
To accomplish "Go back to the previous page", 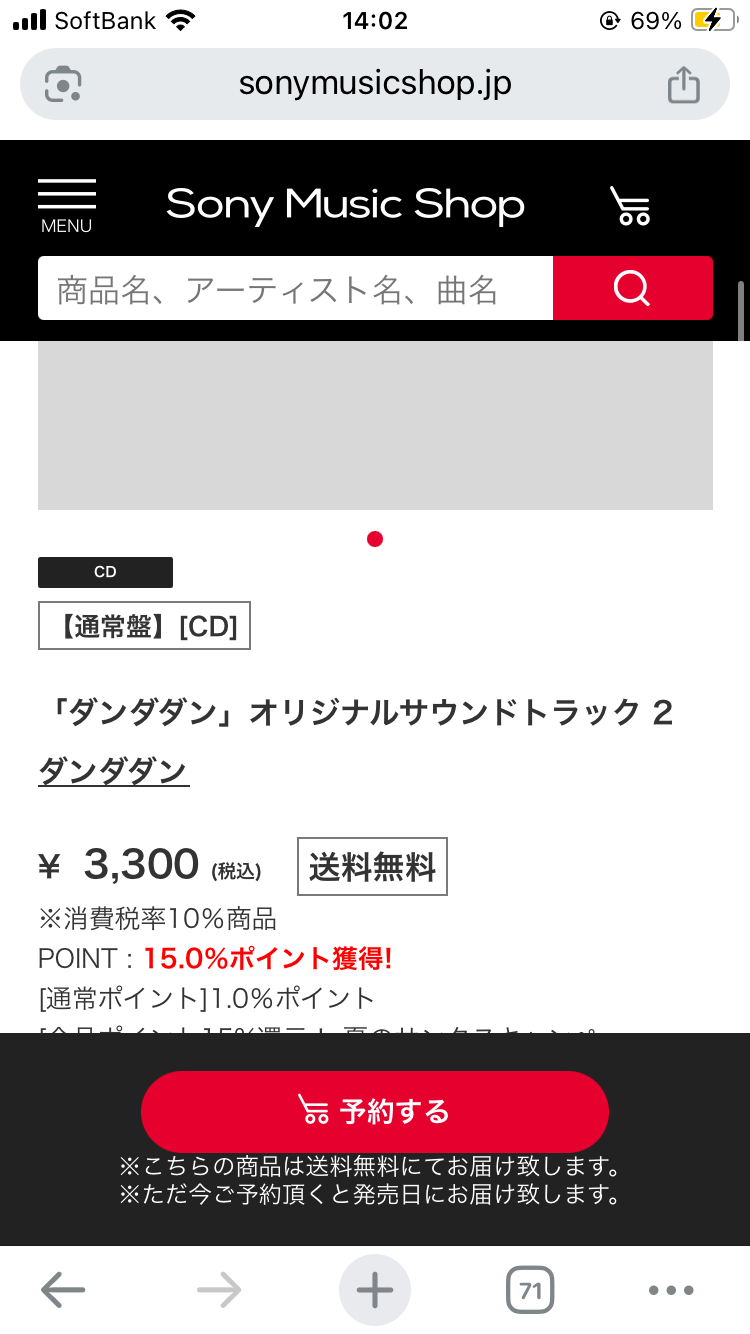I will pyautogui.click(x=63, y=1291).
